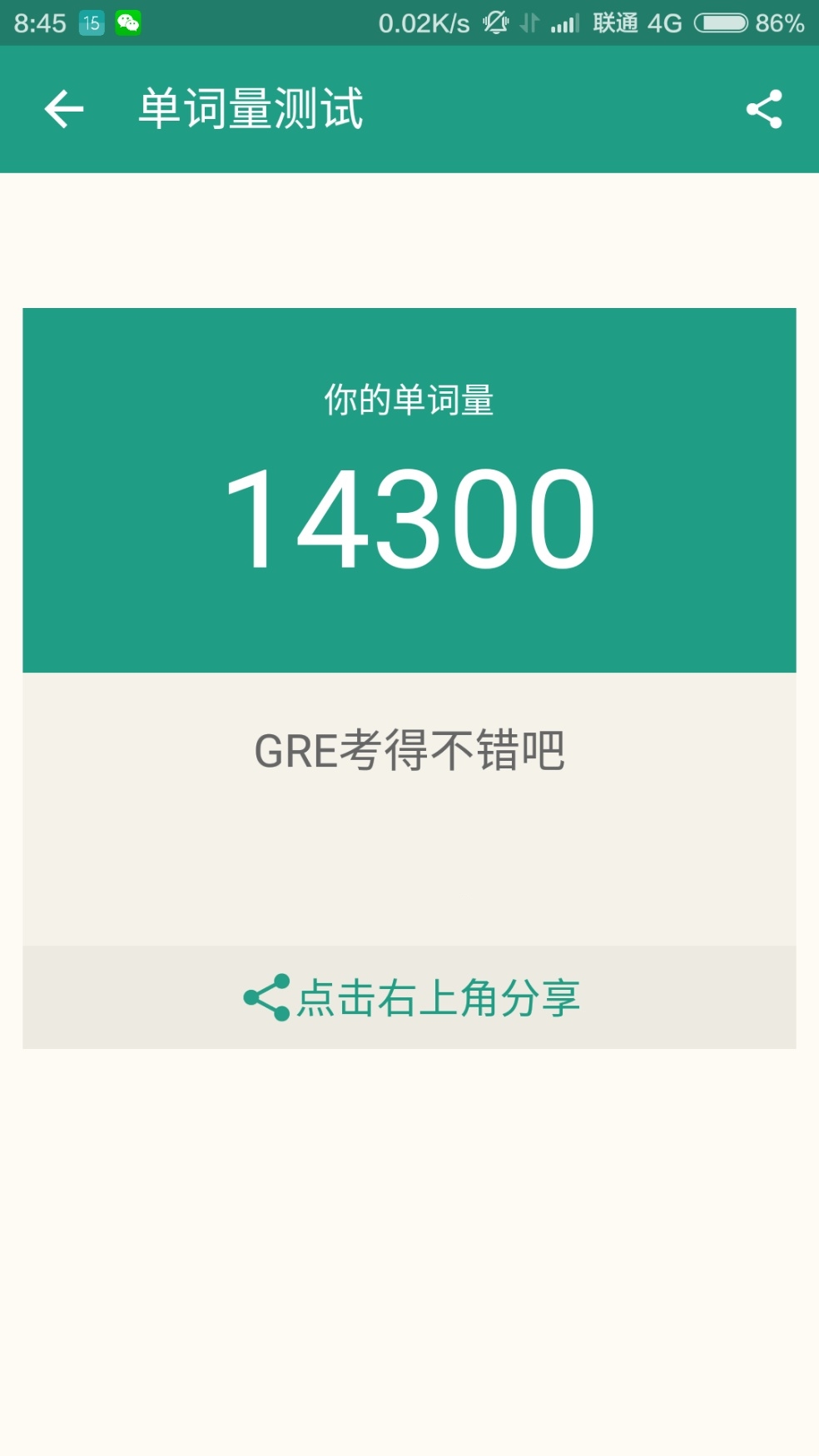Viewport: 819px width, 1456px height.
Task: Tap the clock showing 8:45
Action: click(x=39, y=22)
